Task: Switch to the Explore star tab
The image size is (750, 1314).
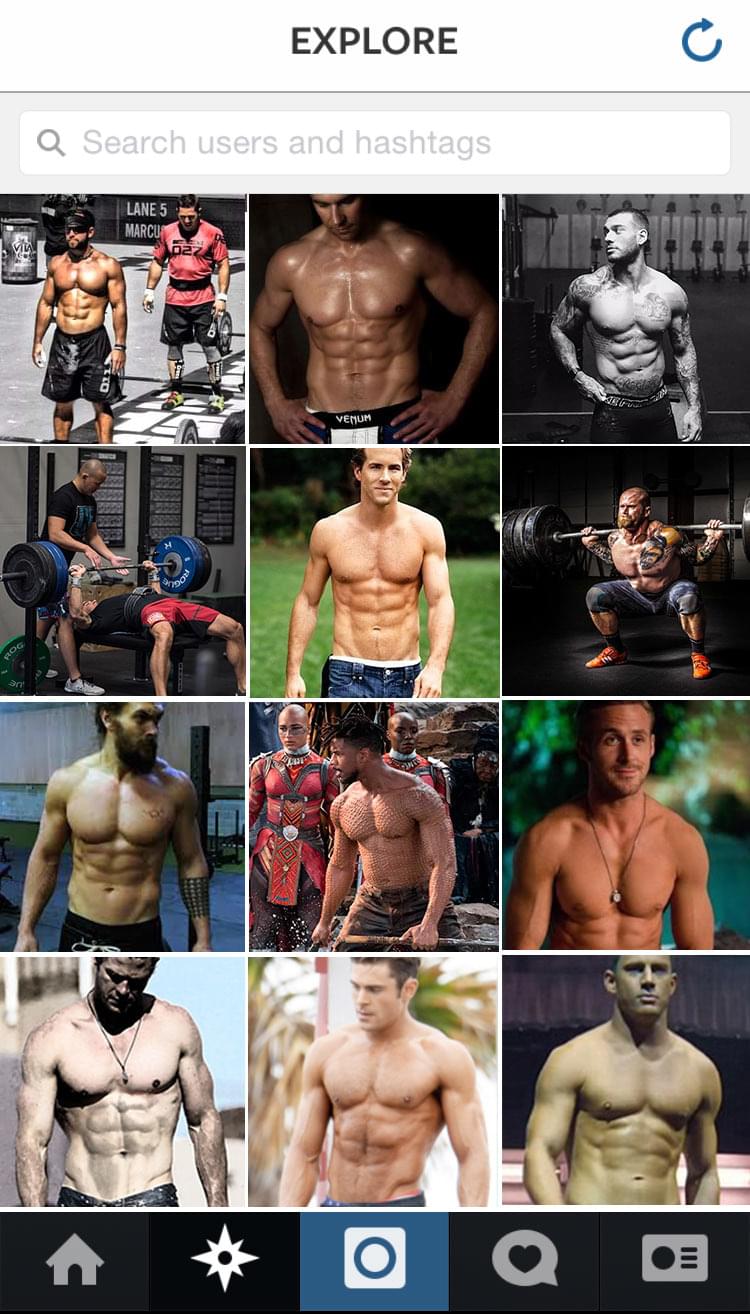Action: [224, 1258]
